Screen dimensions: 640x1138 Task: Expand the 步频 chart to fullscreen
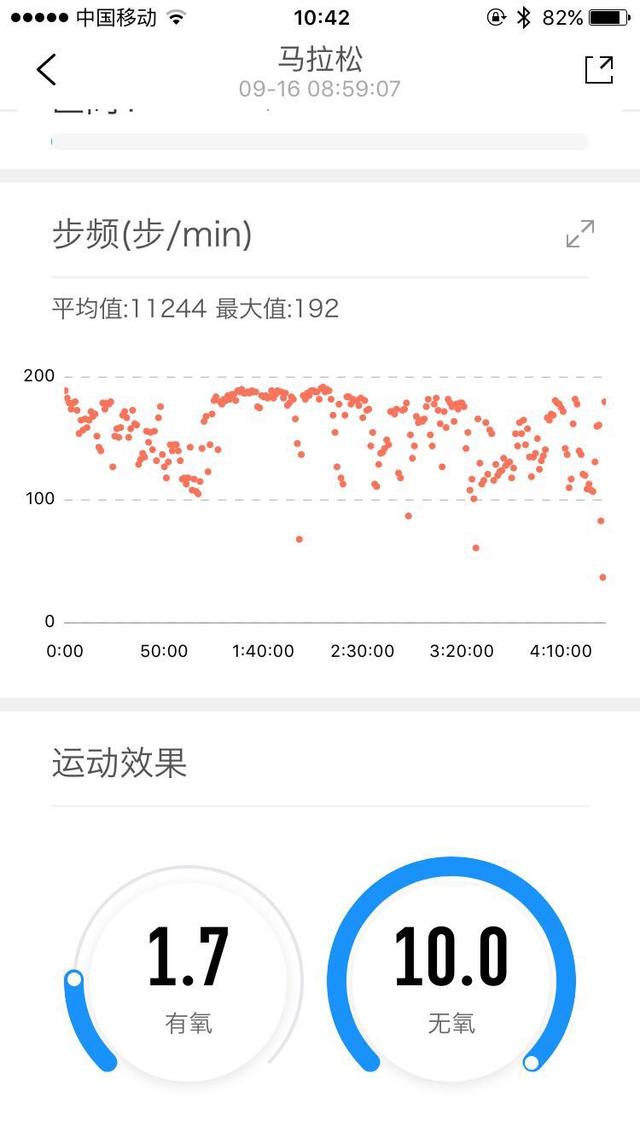click(580, 234)
